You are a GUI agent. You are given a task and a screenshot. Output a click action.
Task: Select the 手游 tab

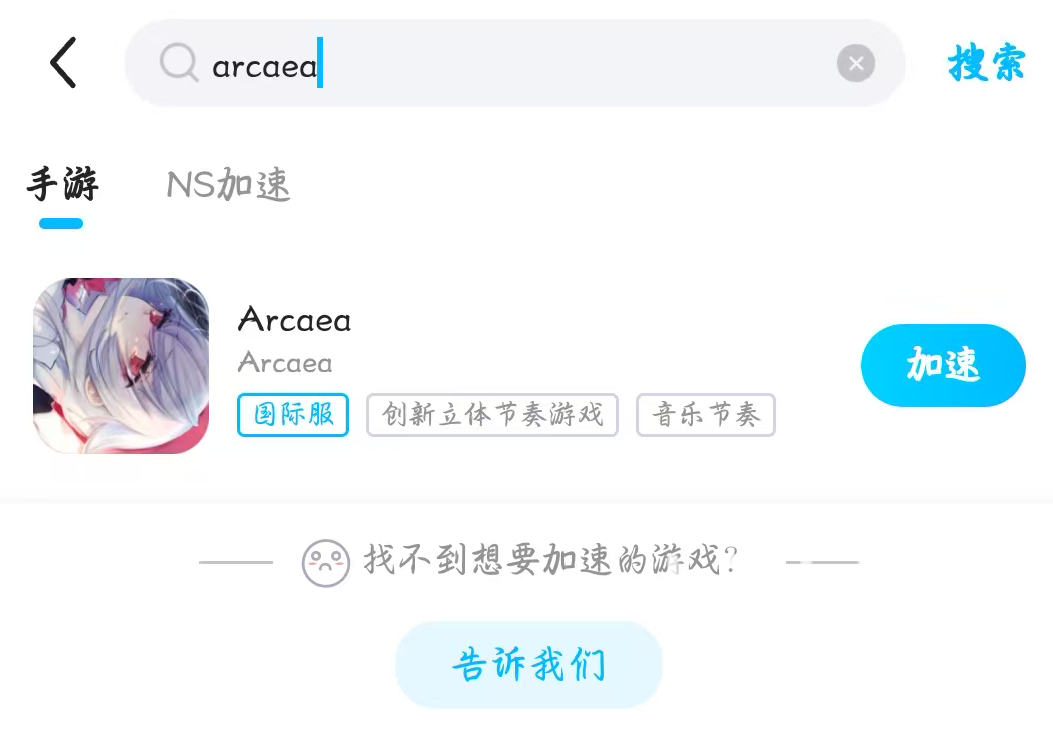62,185
